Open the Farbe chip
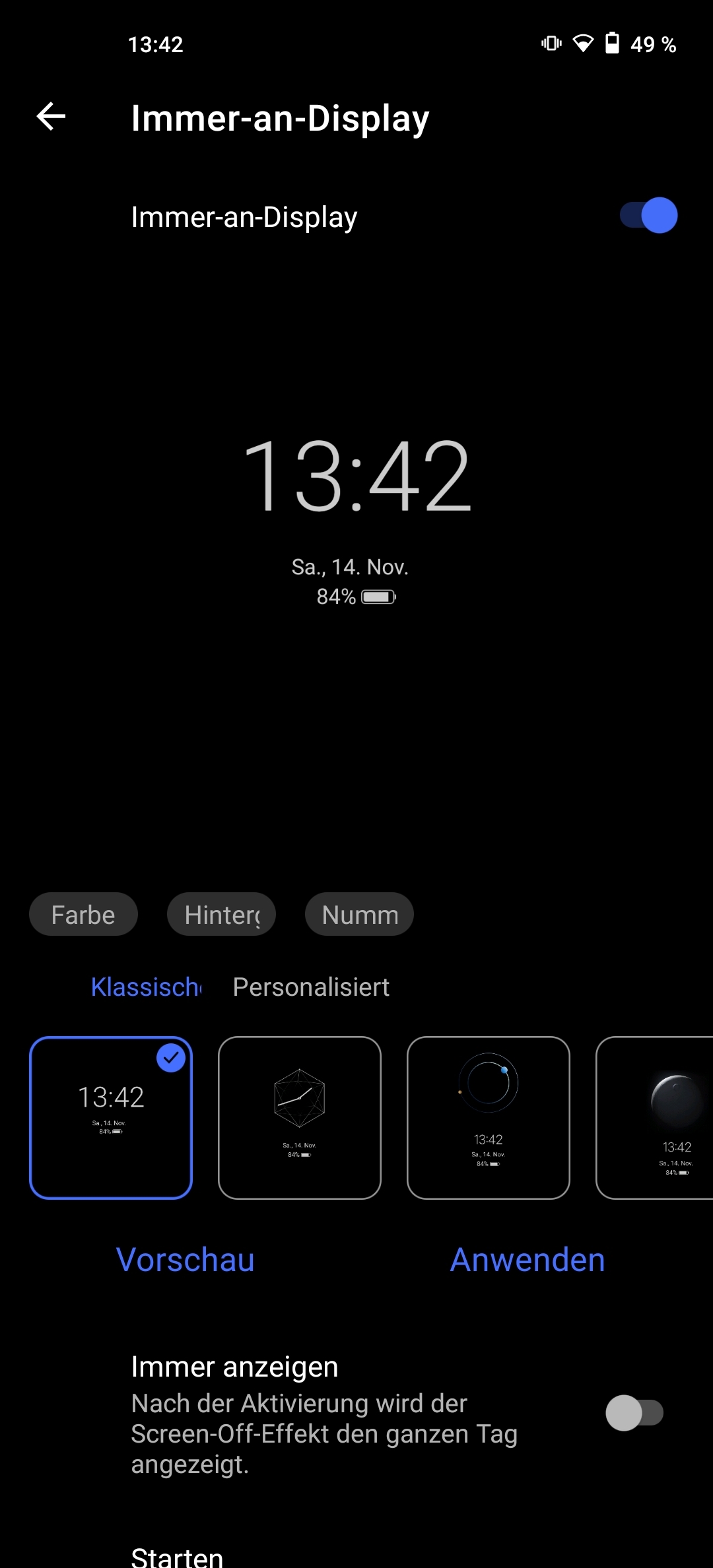The width and height of the screenshot is (713, 1568). 83,914
